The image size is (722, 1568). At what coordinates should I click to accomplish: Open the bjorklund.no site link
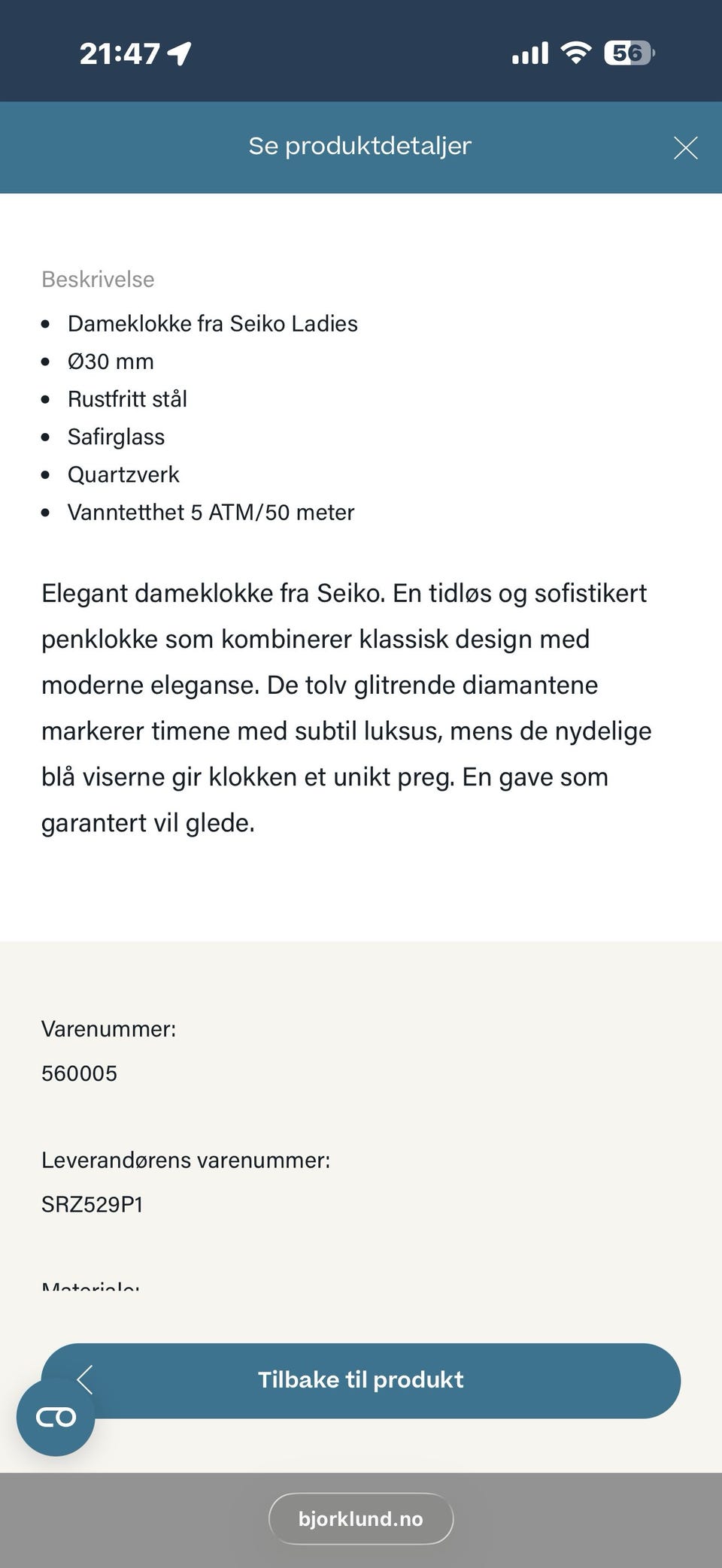[360, 1518]
